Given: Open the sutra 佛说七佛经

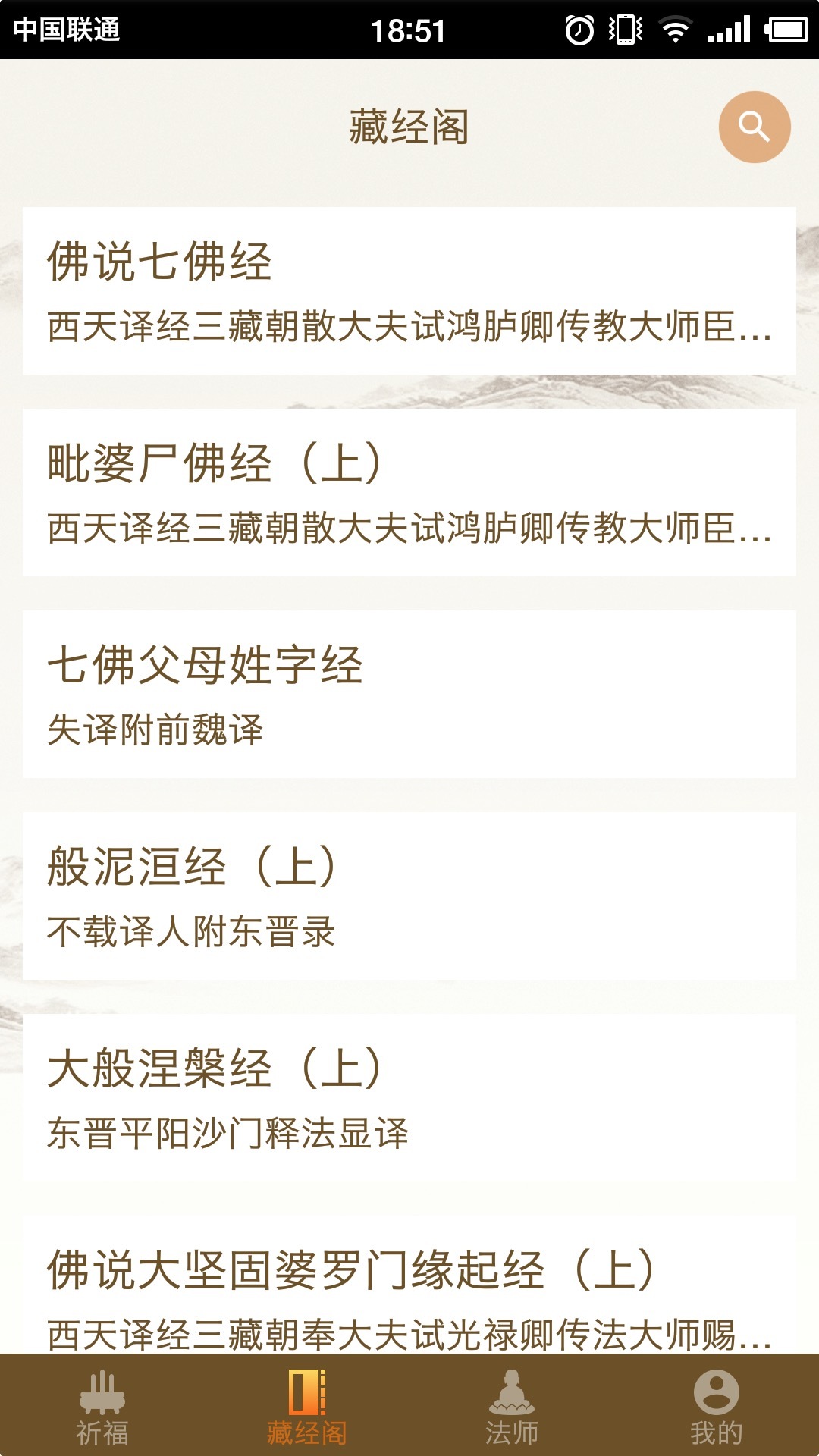Looking at the screenshot, I should coord(409,290).
